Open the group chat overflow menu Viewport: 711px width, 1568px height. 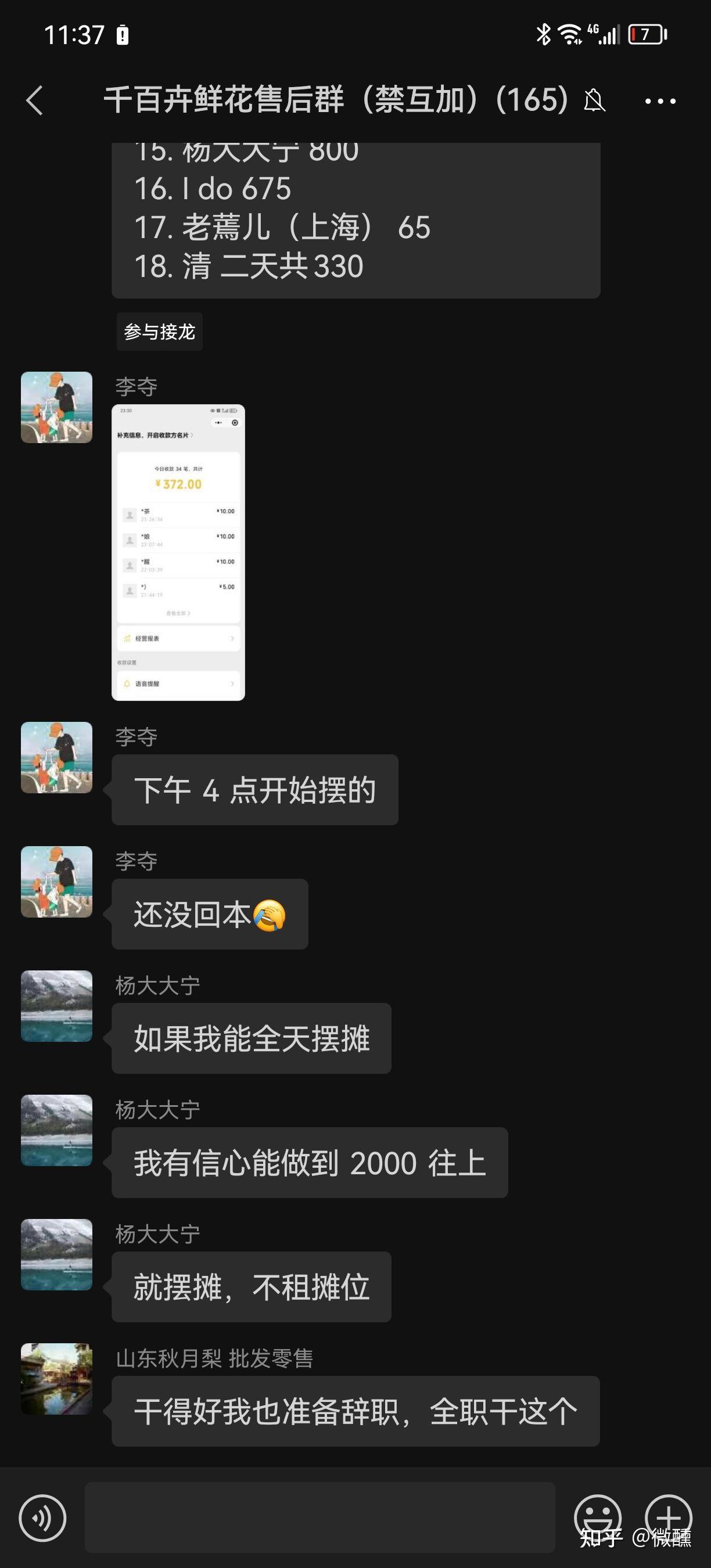(x=660, y=101)
